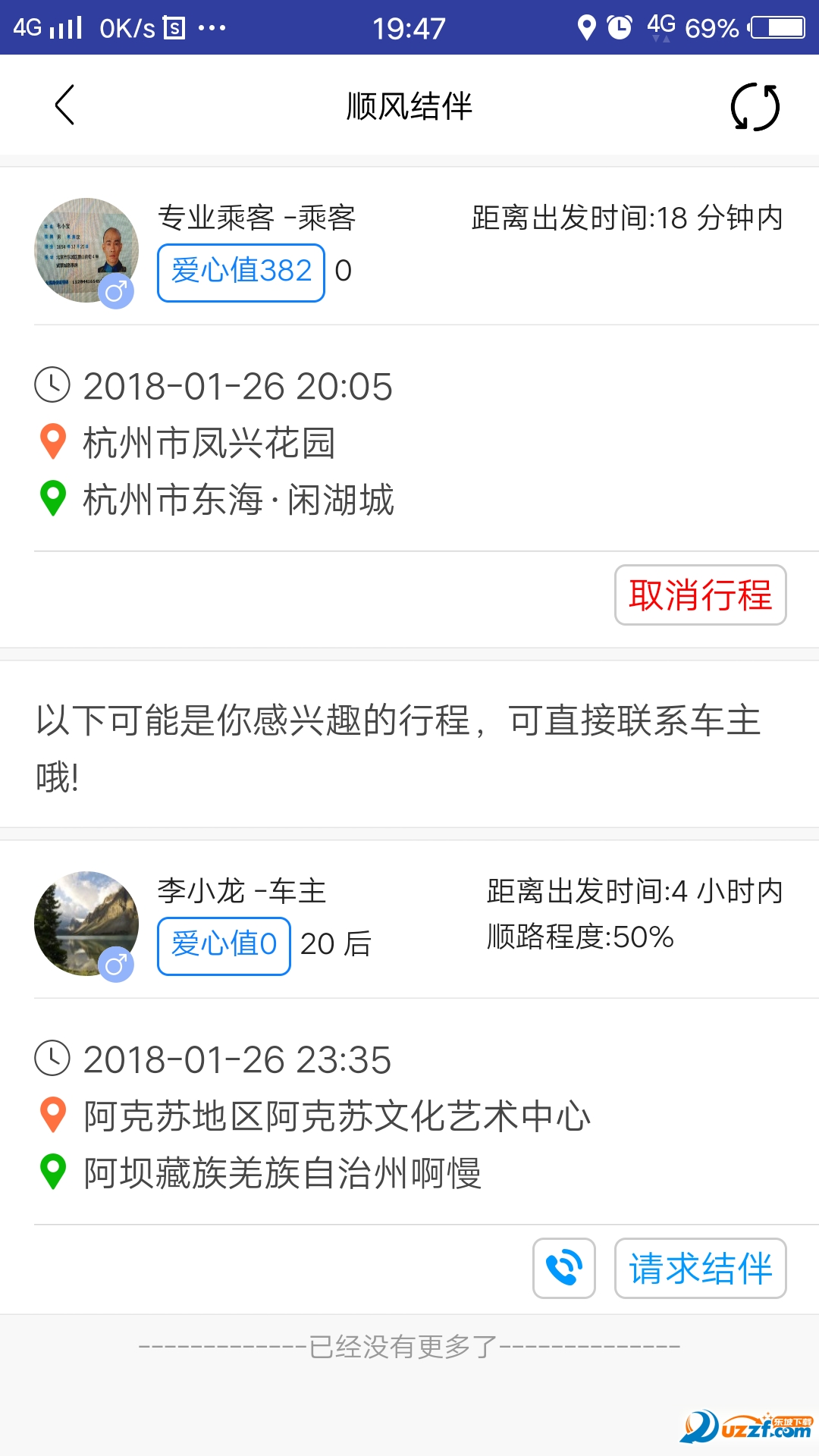The image size is (819, 1456).
Task: Tap the location icon in the status bar
Action: click(588, 27)
